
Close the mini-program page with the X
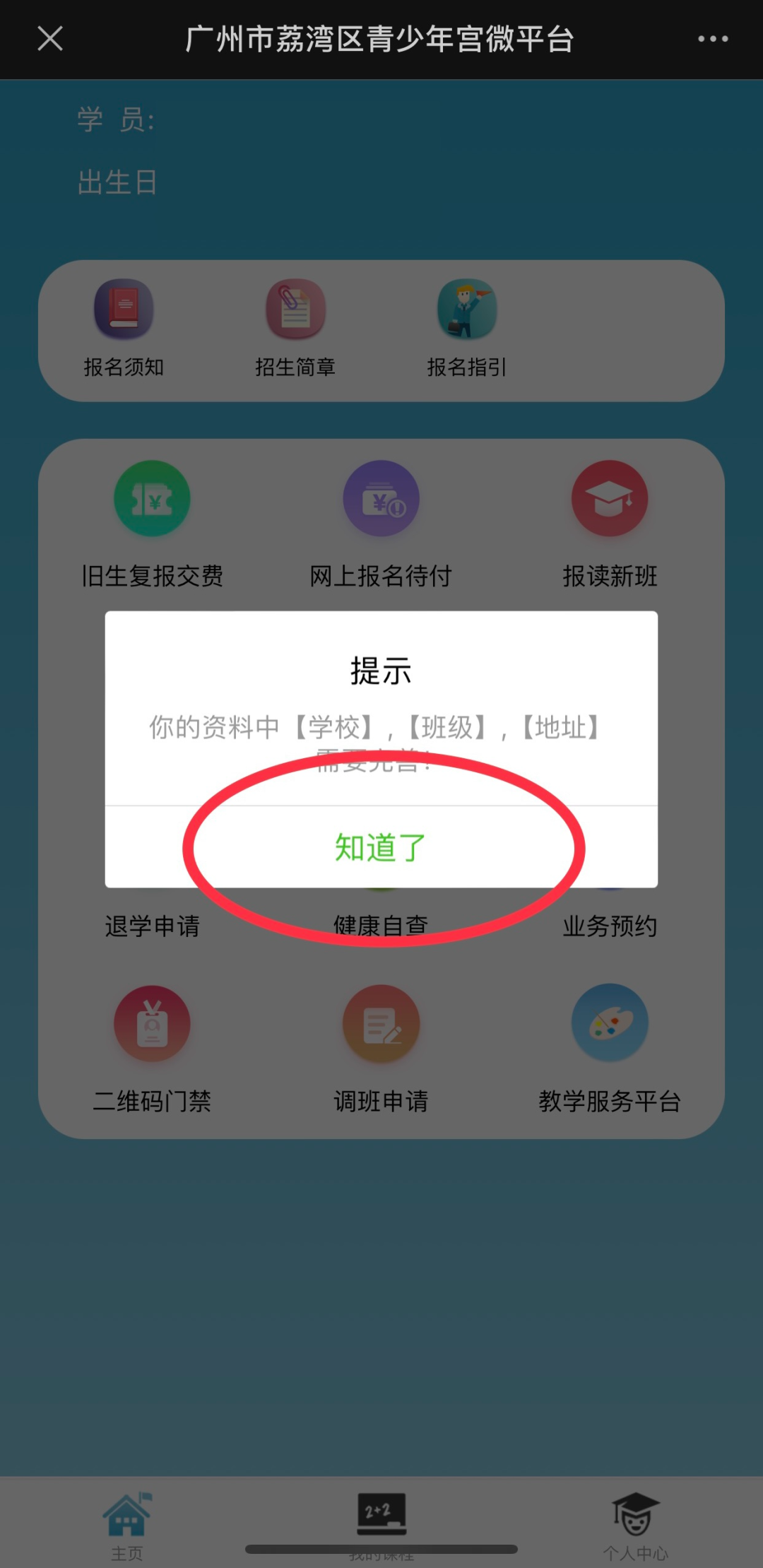coord(50,39)
